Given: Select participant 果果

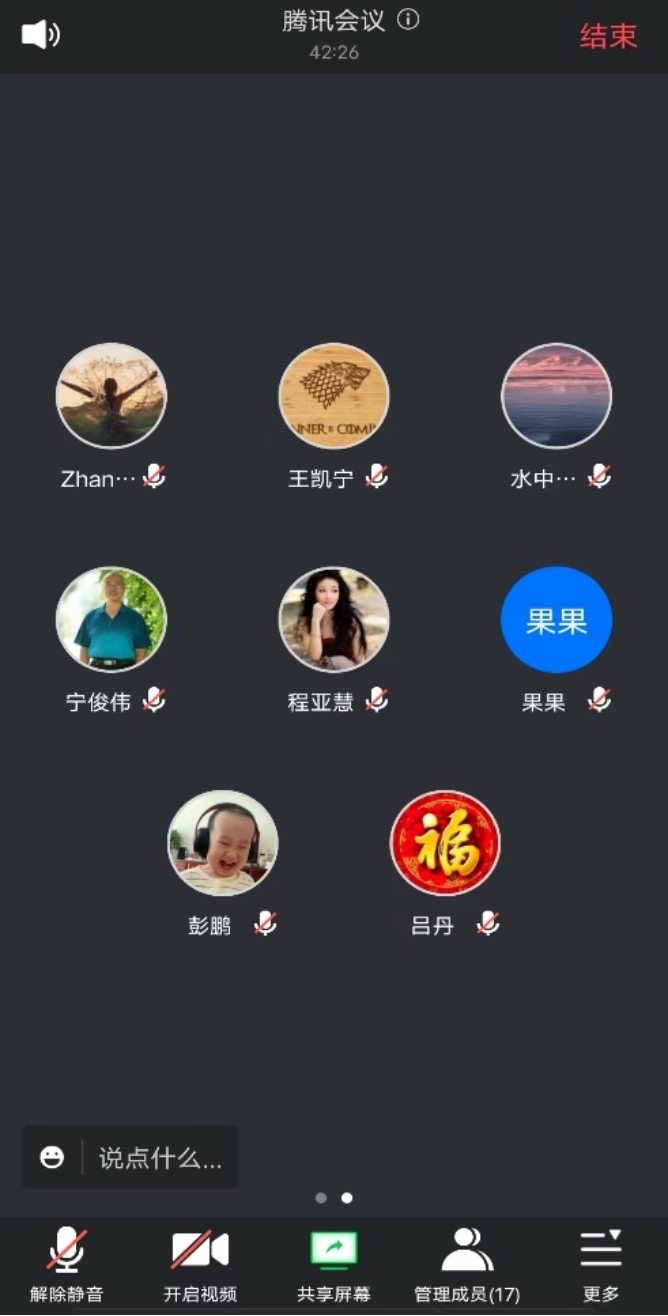Looking at the screenshot, I should click(x=556, y=620).
